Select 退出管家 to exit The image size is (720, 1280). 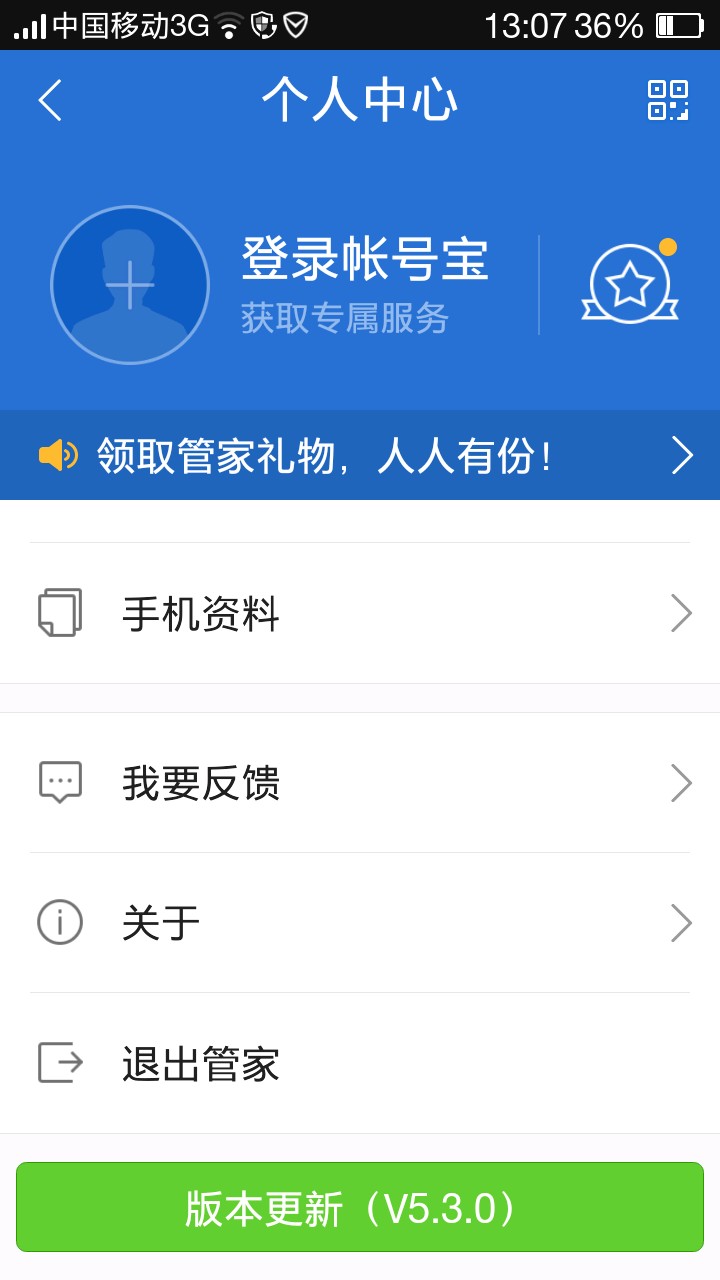360,1063
